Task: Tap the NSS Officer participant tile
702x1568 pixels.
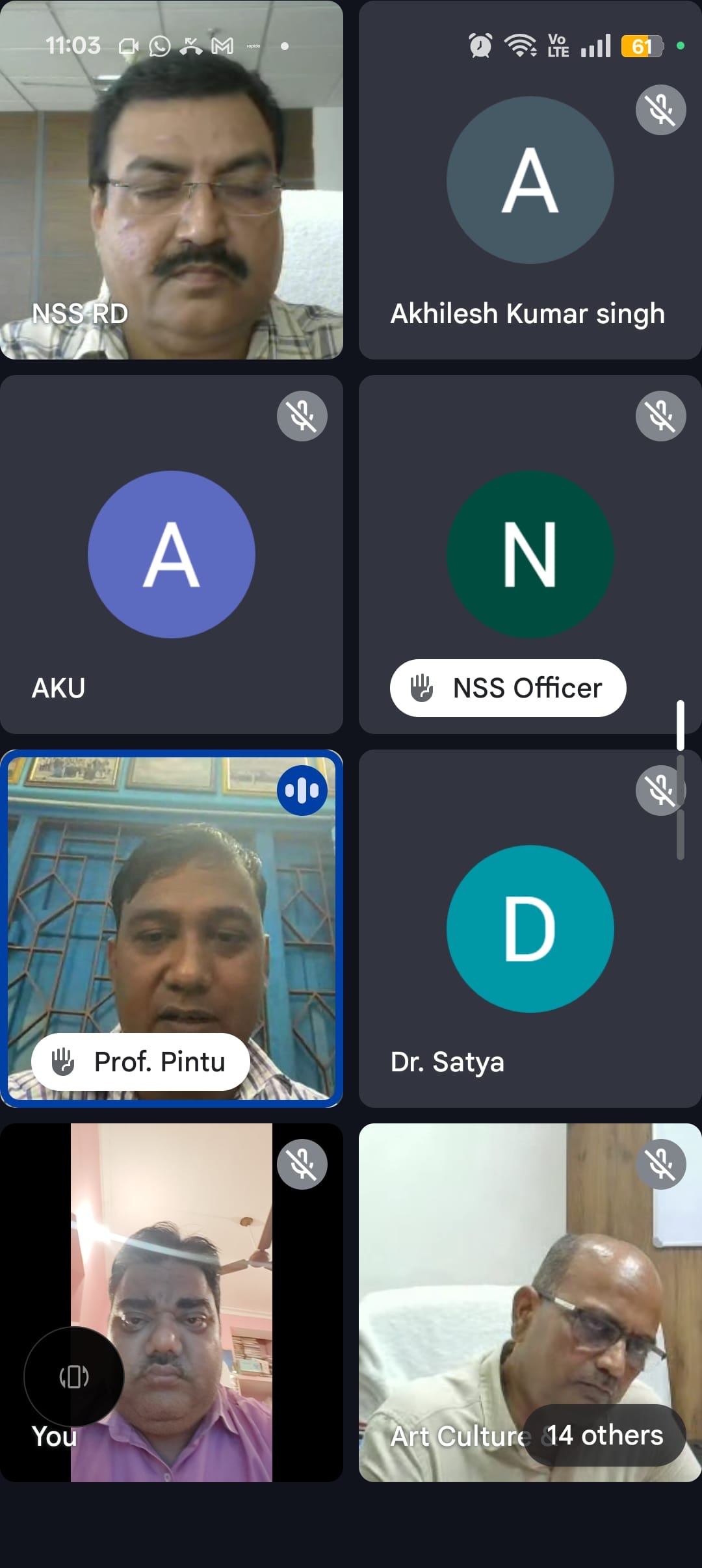Action: point(530,554)
